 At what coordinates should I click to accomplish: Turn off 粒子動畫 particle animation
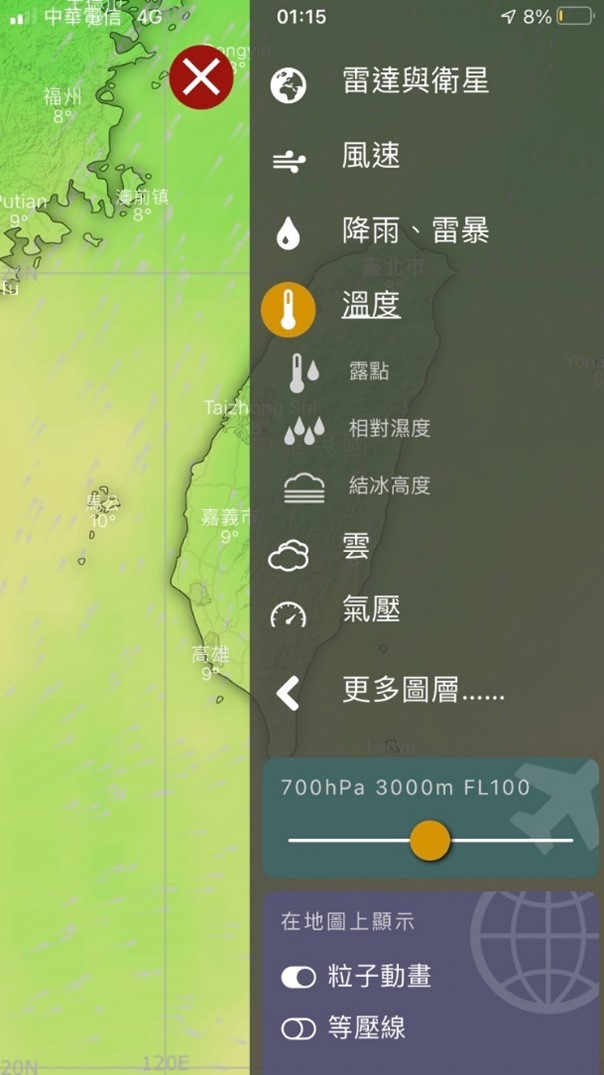click(298, 977)
